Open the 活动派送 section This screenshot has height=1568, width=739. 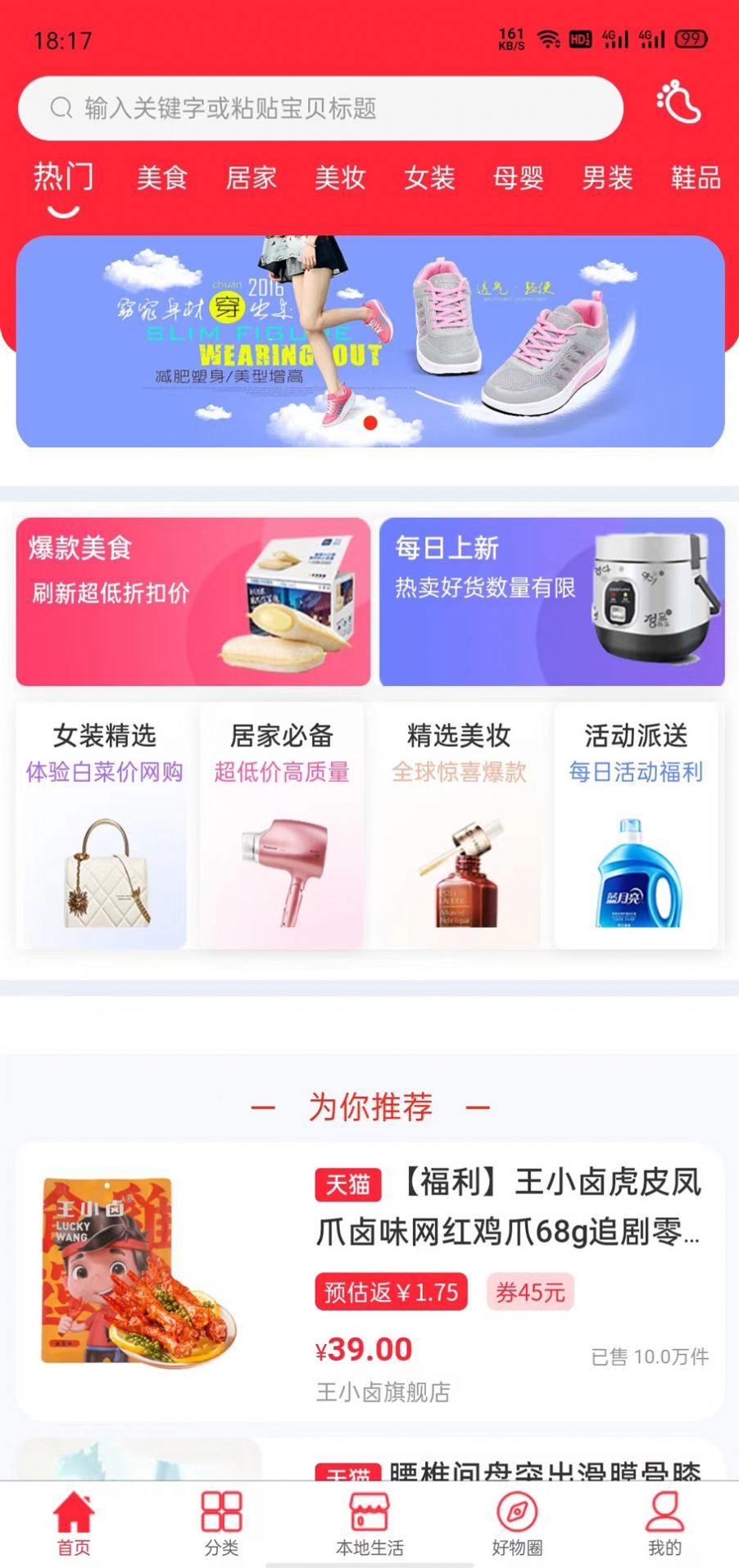coord(637,825)
